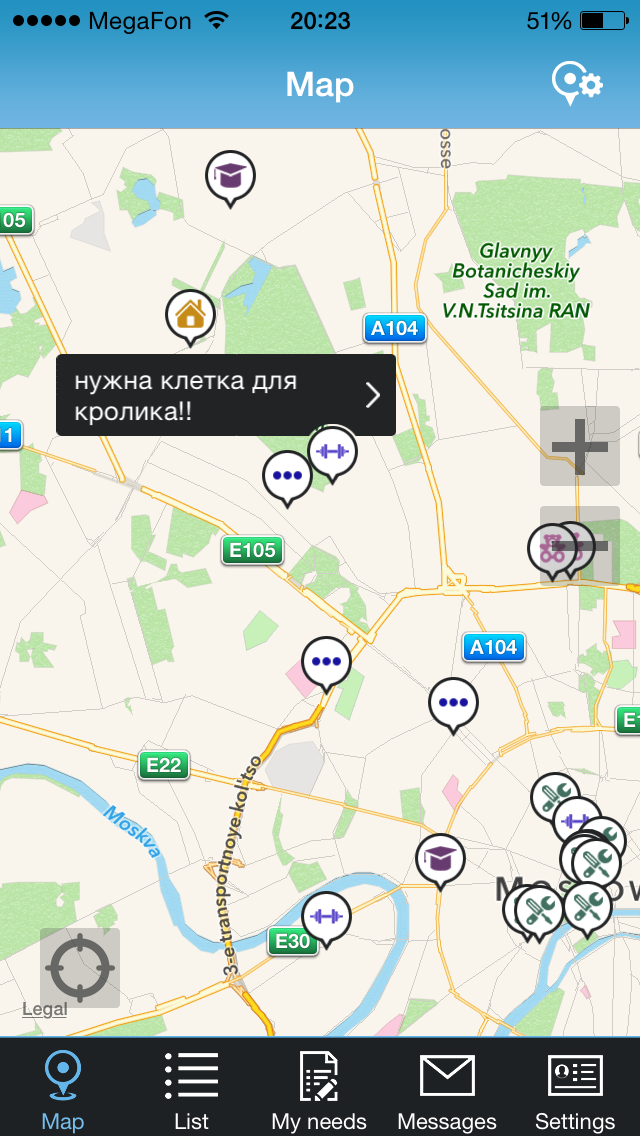Zoom in with the plus button

[580, 446]
